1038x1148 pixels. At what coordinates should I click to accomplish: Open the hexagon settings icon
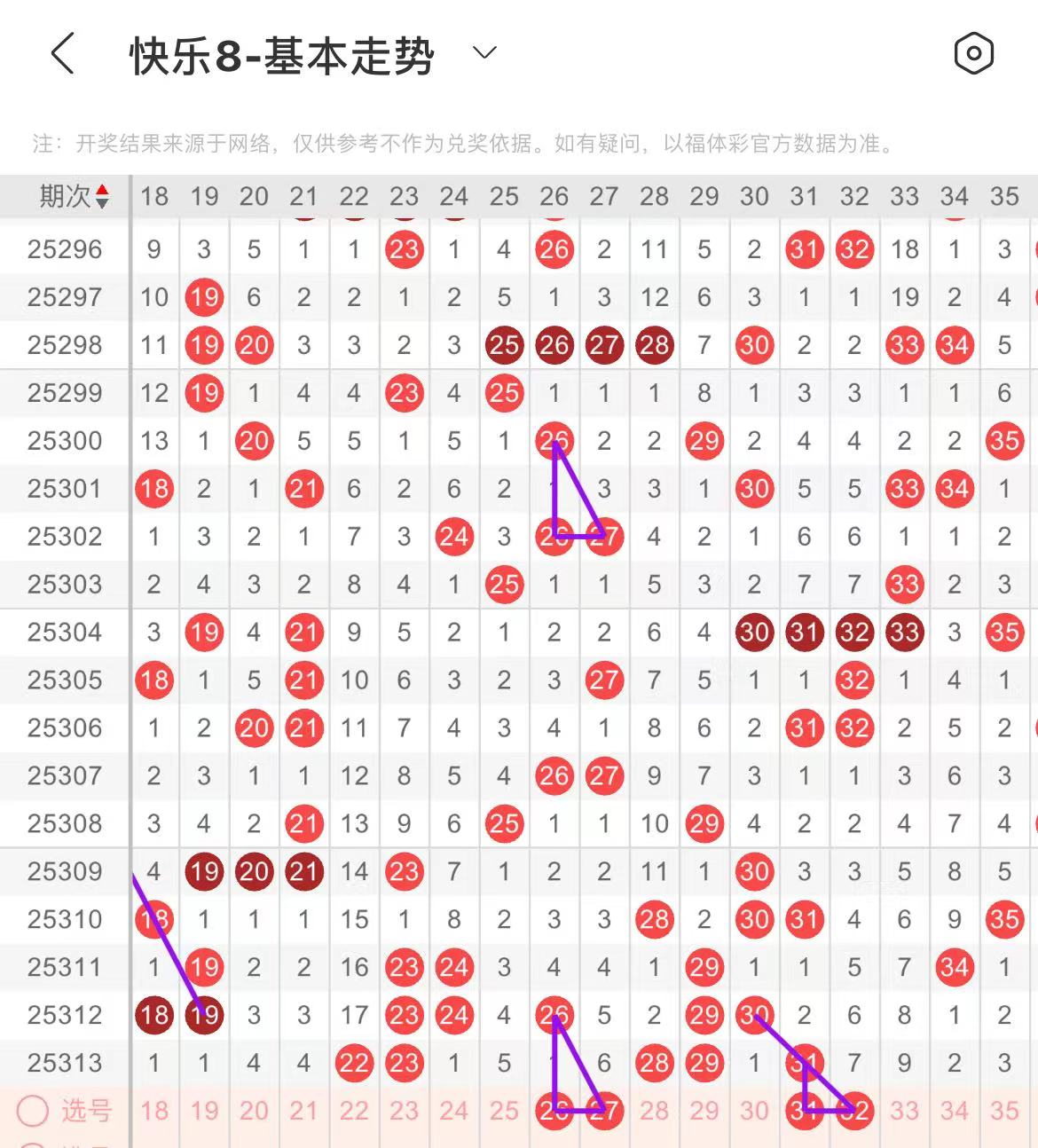click(x=973, y=54)
